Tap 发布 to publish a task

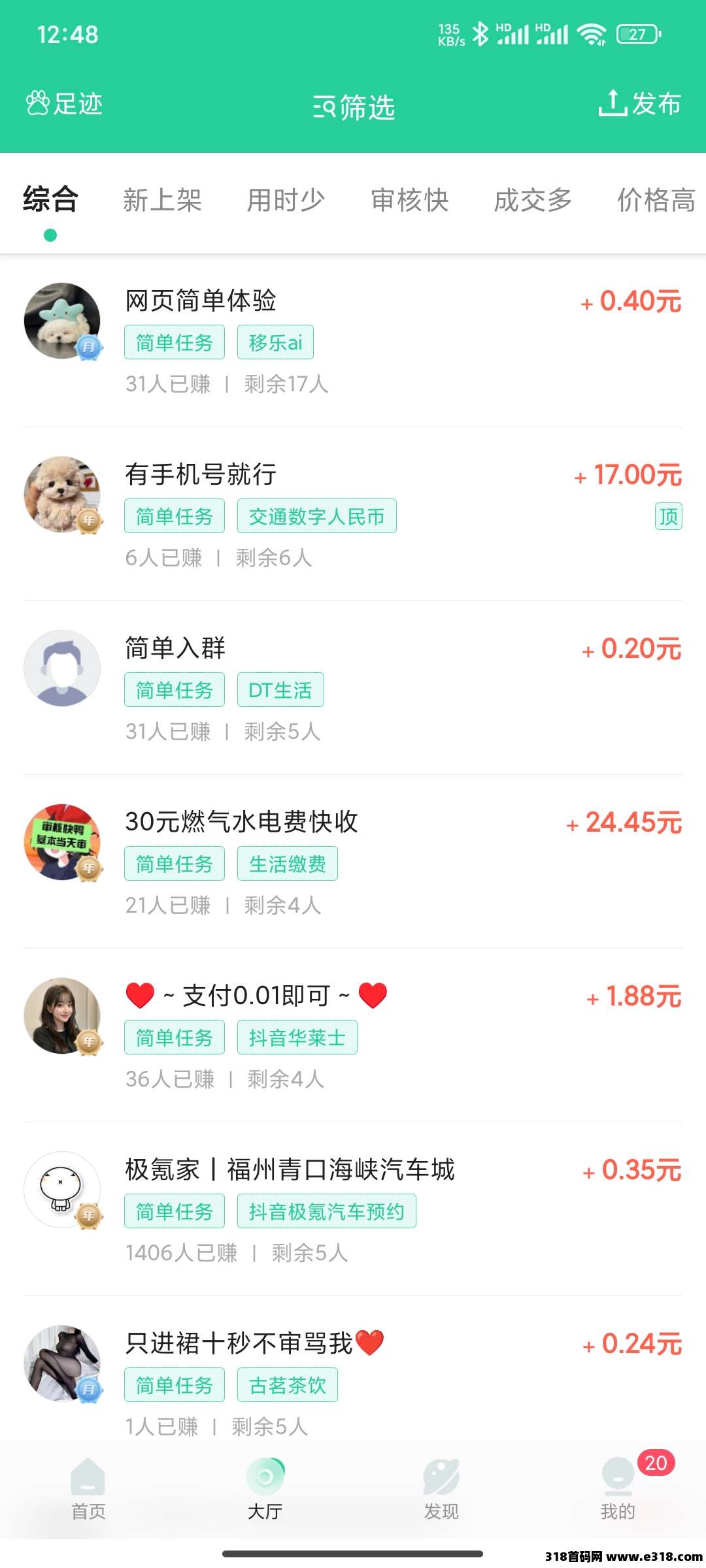click(x=639, y=104)
